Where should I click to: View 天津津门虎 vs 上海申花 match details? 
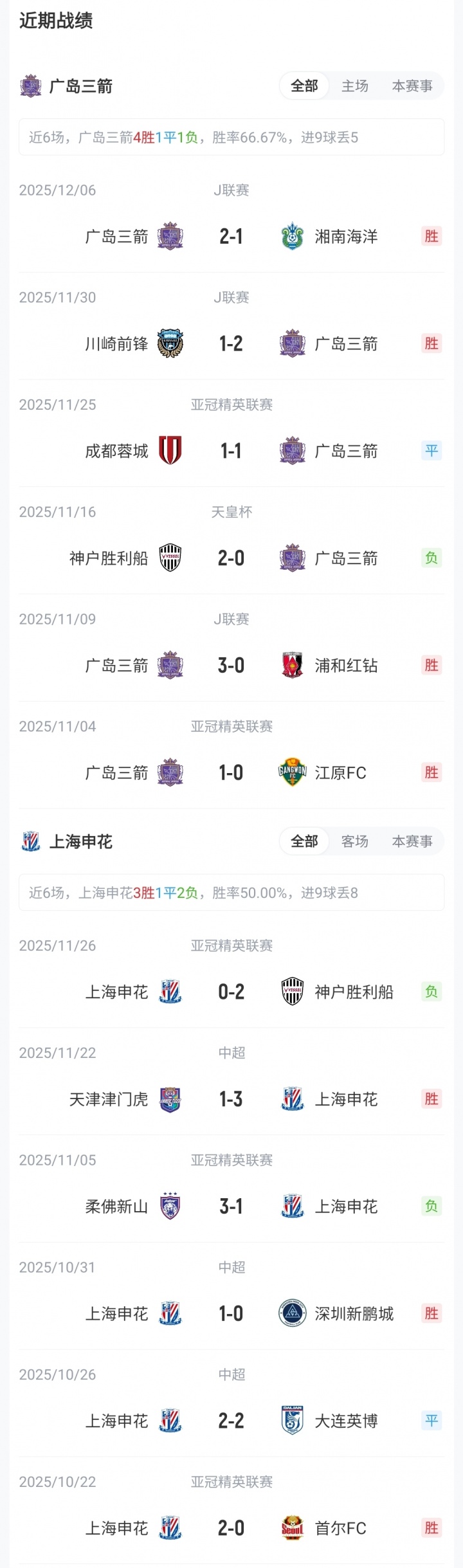[x=232, y=1099]
